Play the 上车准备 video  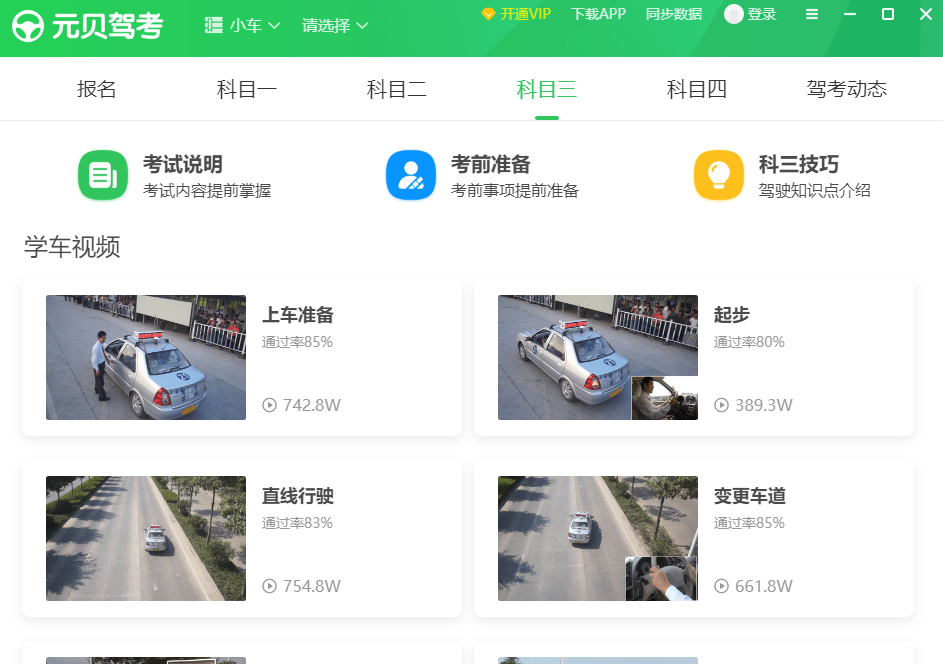pos(146,357)
